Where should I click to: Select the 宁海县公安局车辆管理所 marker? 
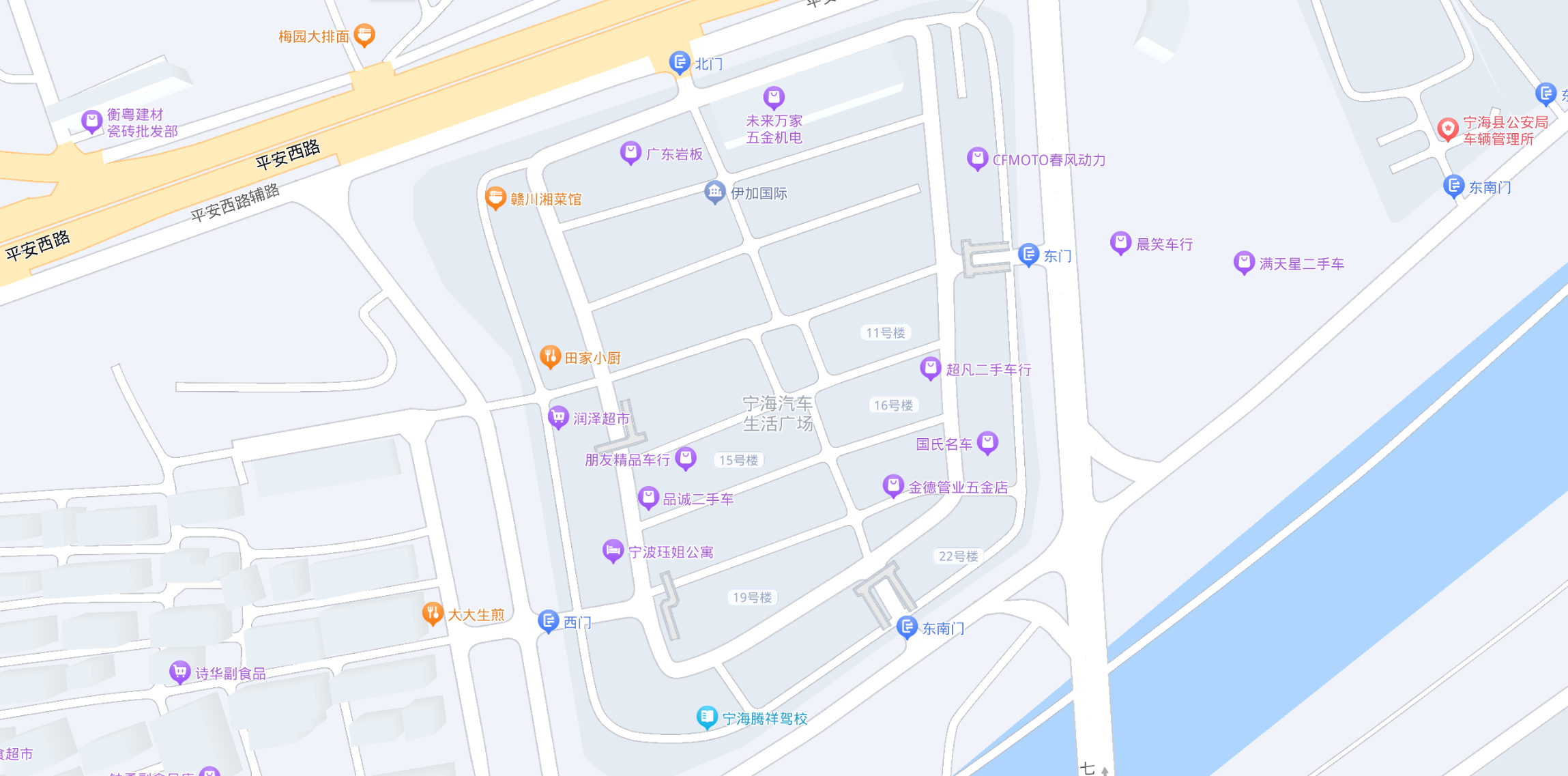pos(1447,128)
